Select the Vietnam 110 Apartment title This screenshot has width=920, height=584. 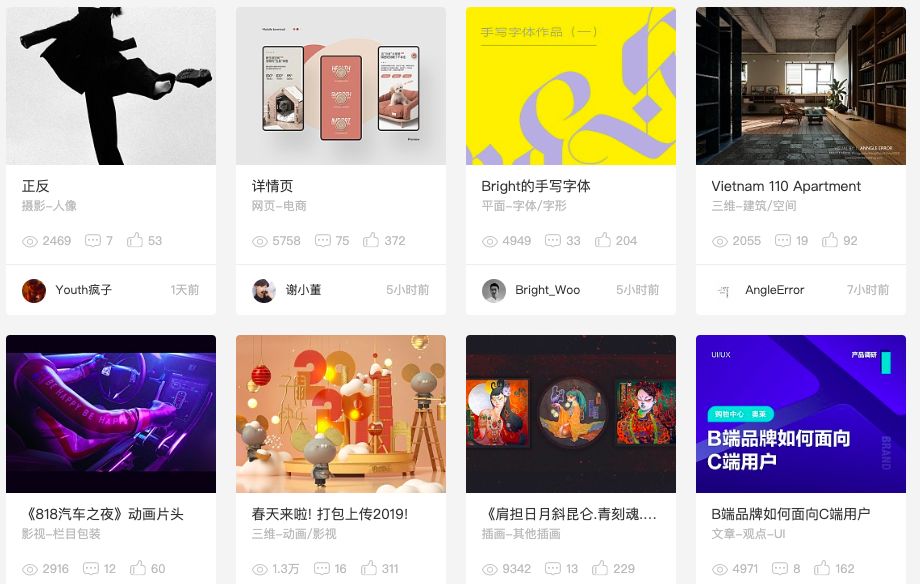[786, 186]
